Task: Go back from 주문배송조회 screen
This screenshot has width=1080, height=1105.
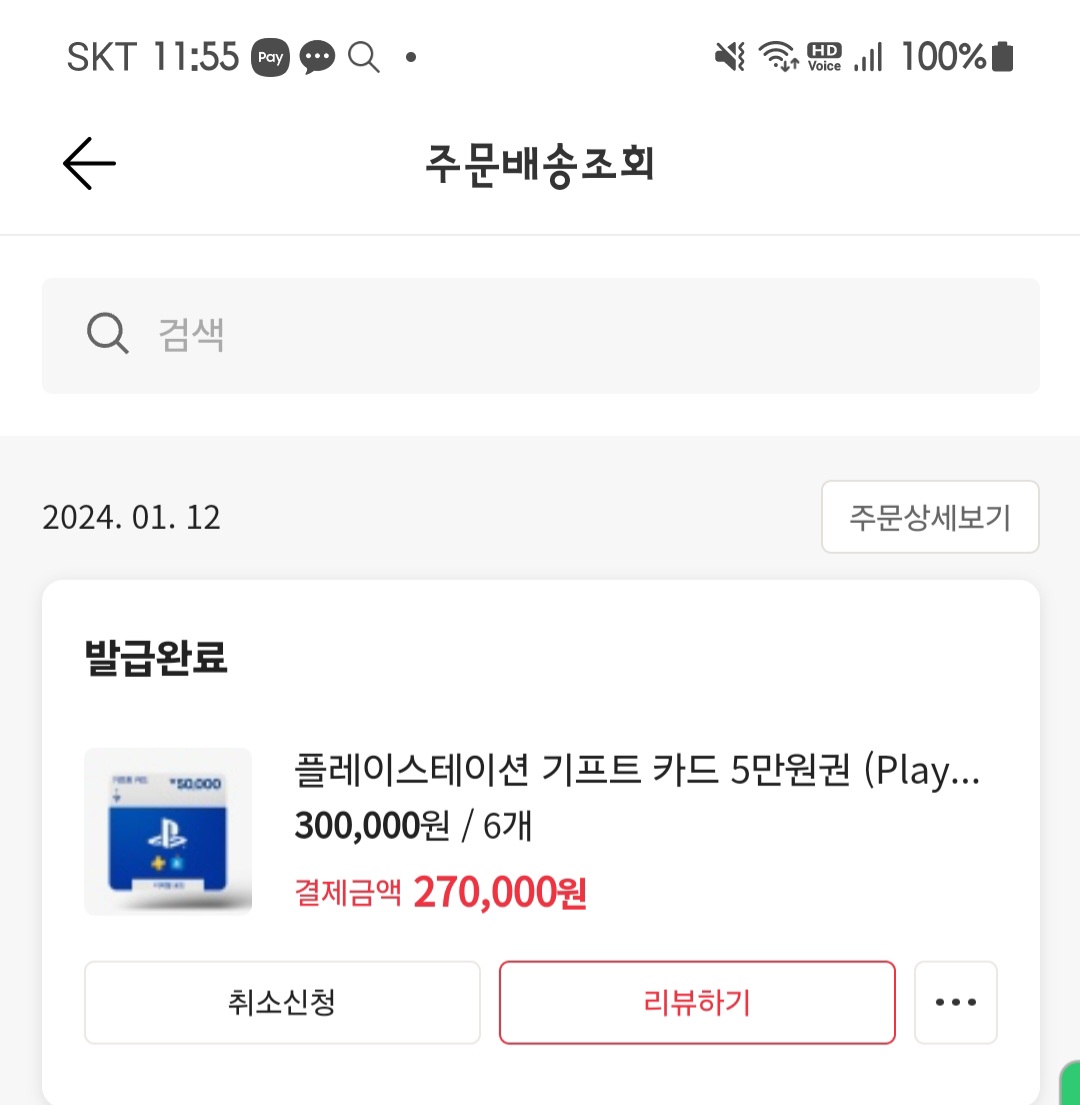Action: pos(89,164)
